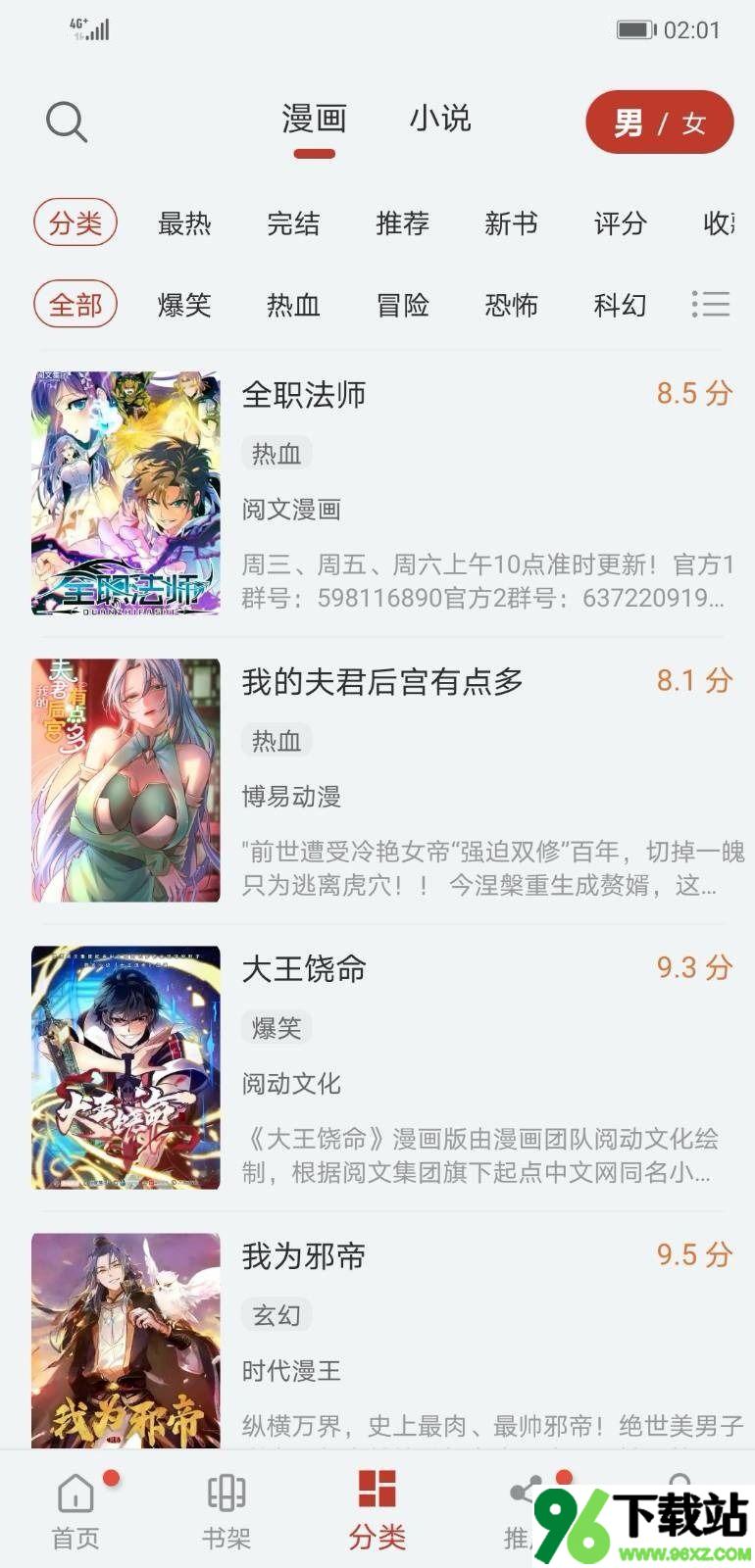Viewport: 755px width, 1568px height.
Task: Select the 恐怖 genre chip
Action: (511, 305)
